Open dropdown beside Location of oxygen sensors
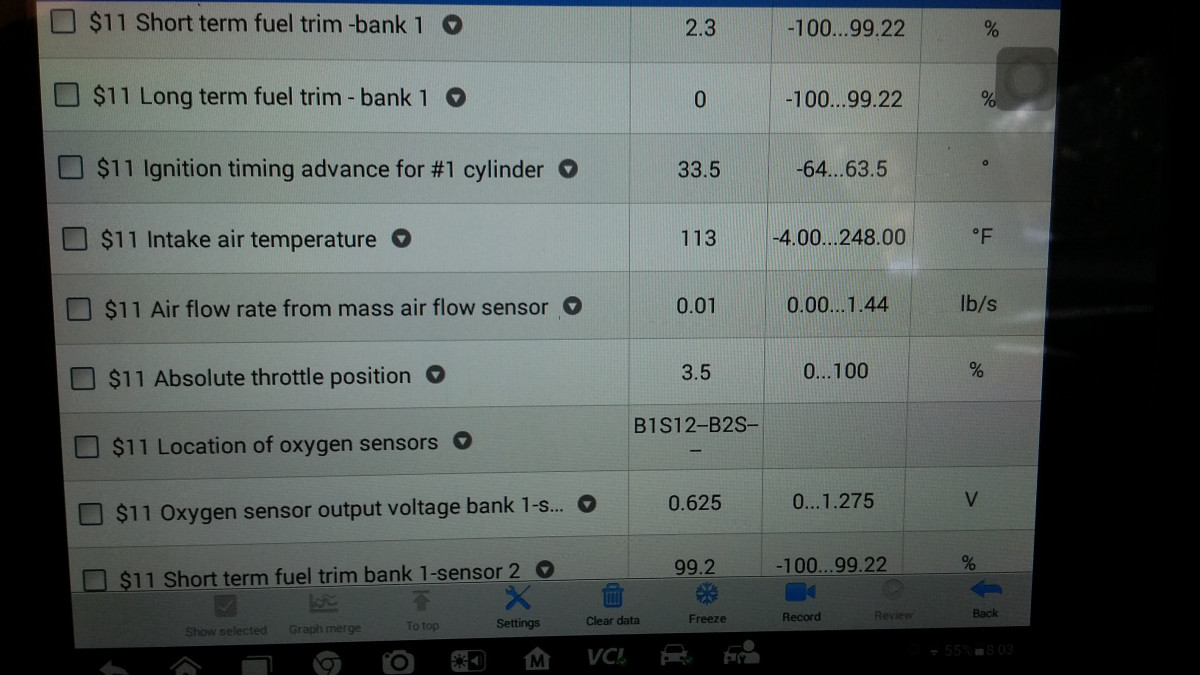Viewport: 1200px width, 675px height. (x=462, y=442)
